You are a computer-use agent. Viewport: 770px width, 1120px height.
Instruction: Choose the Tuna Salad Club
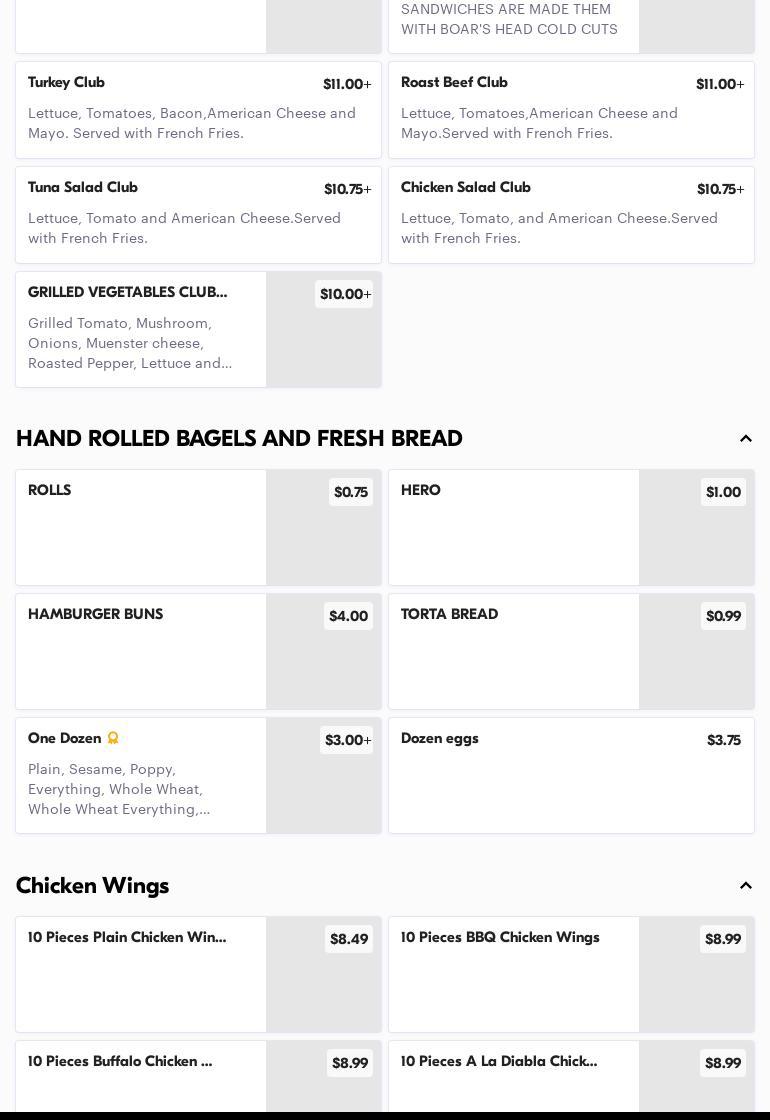pos(198,215)
